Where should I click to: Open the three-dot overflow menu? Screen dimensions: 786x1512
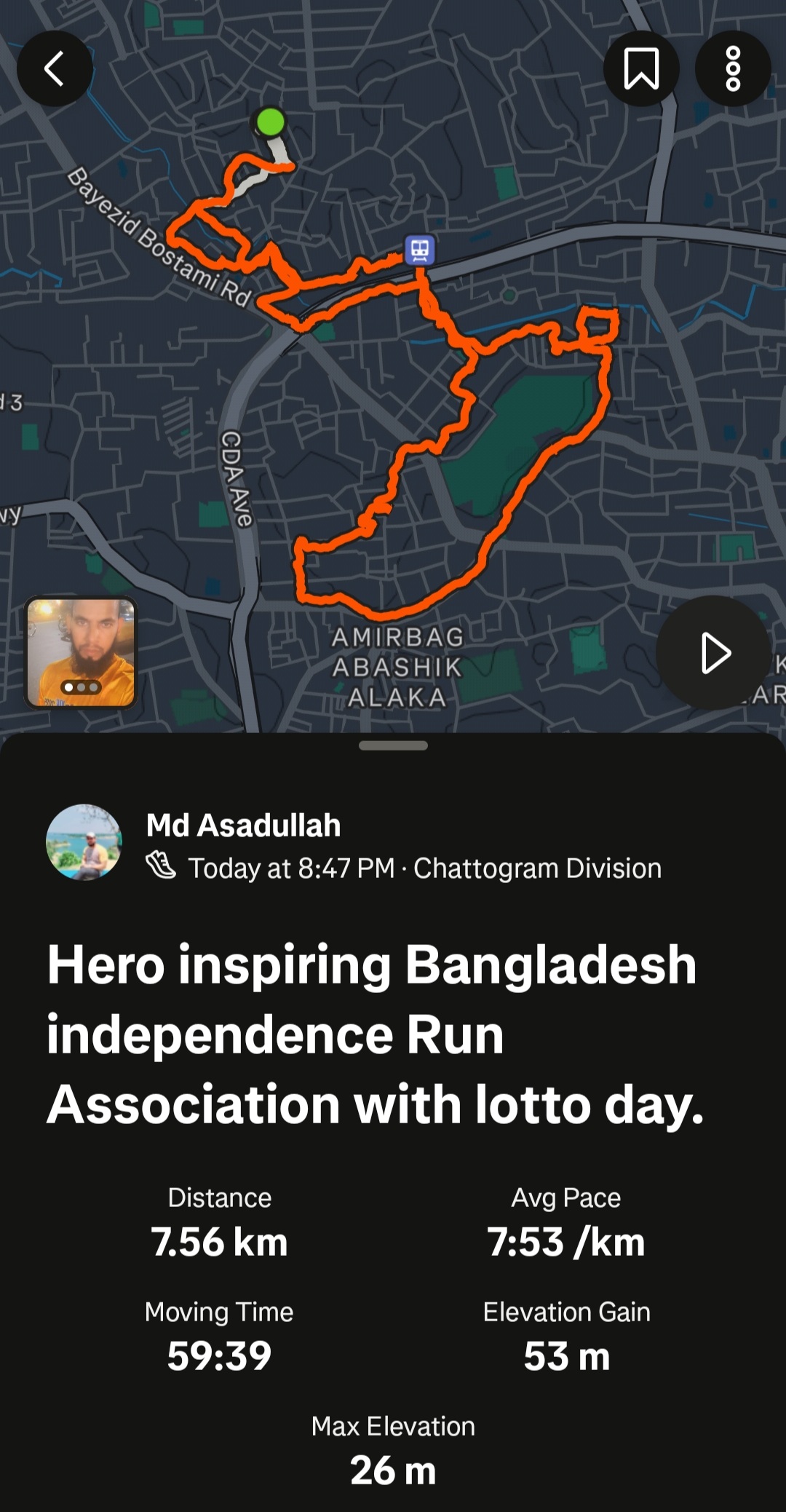(733, 68)
